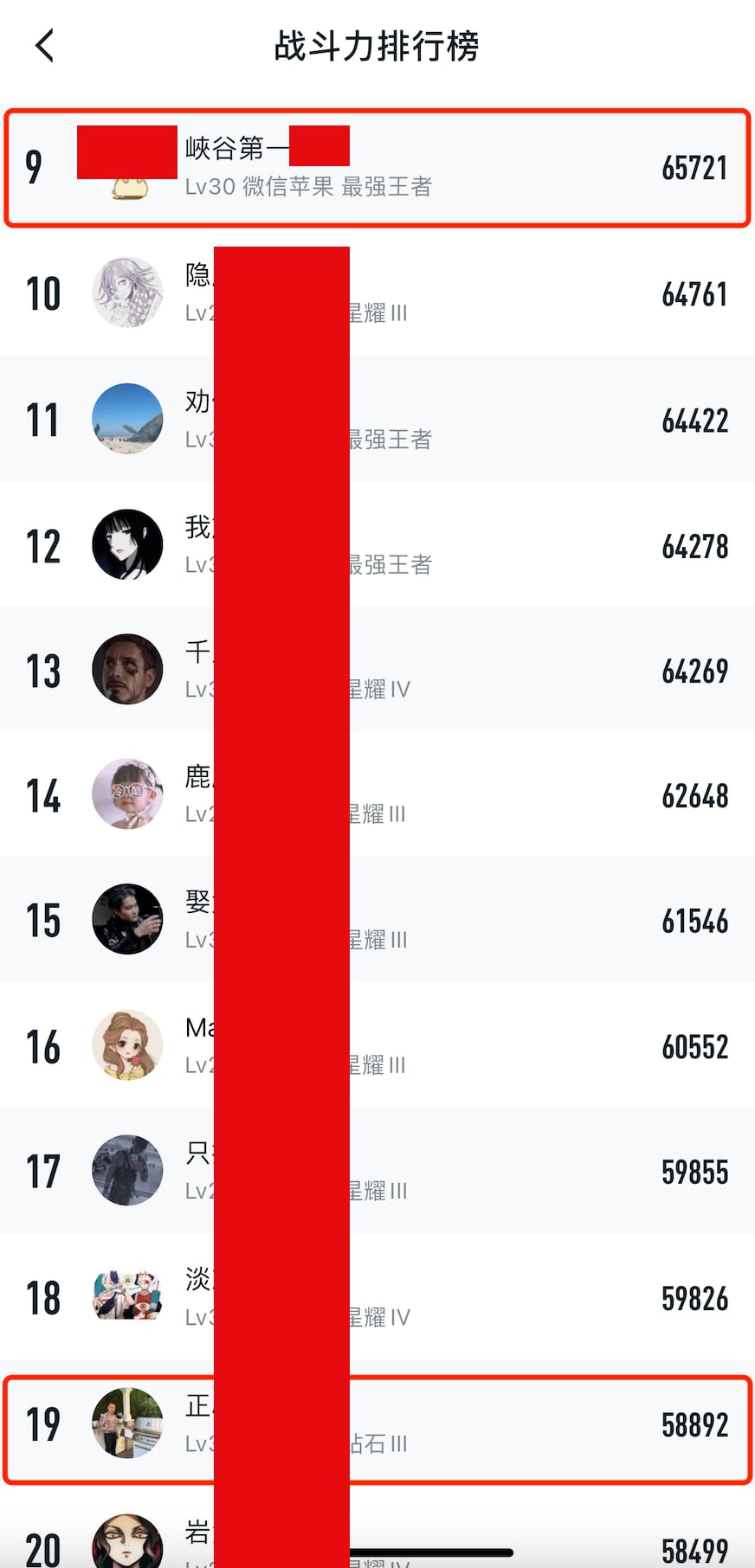The height and width of the screenshot is (1568, 755).
Task: Go back from the 战斗力排行榜 page
Action: click(x=45, y=46)
